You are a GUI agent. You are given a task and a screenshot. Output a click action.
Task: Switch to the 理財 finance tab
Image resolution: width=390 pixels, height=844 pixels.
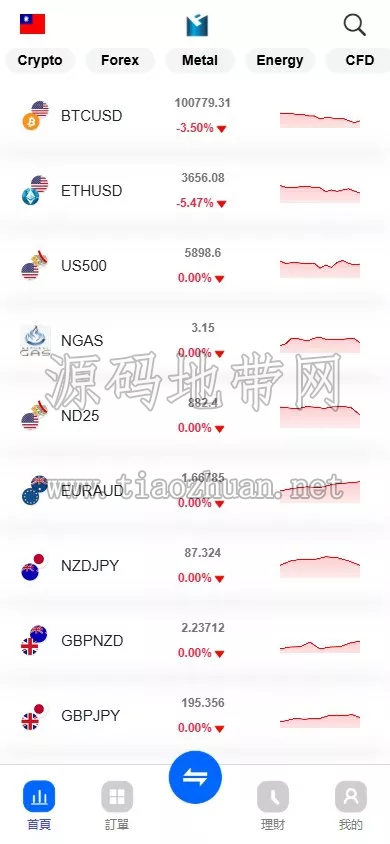pos(273,805)
